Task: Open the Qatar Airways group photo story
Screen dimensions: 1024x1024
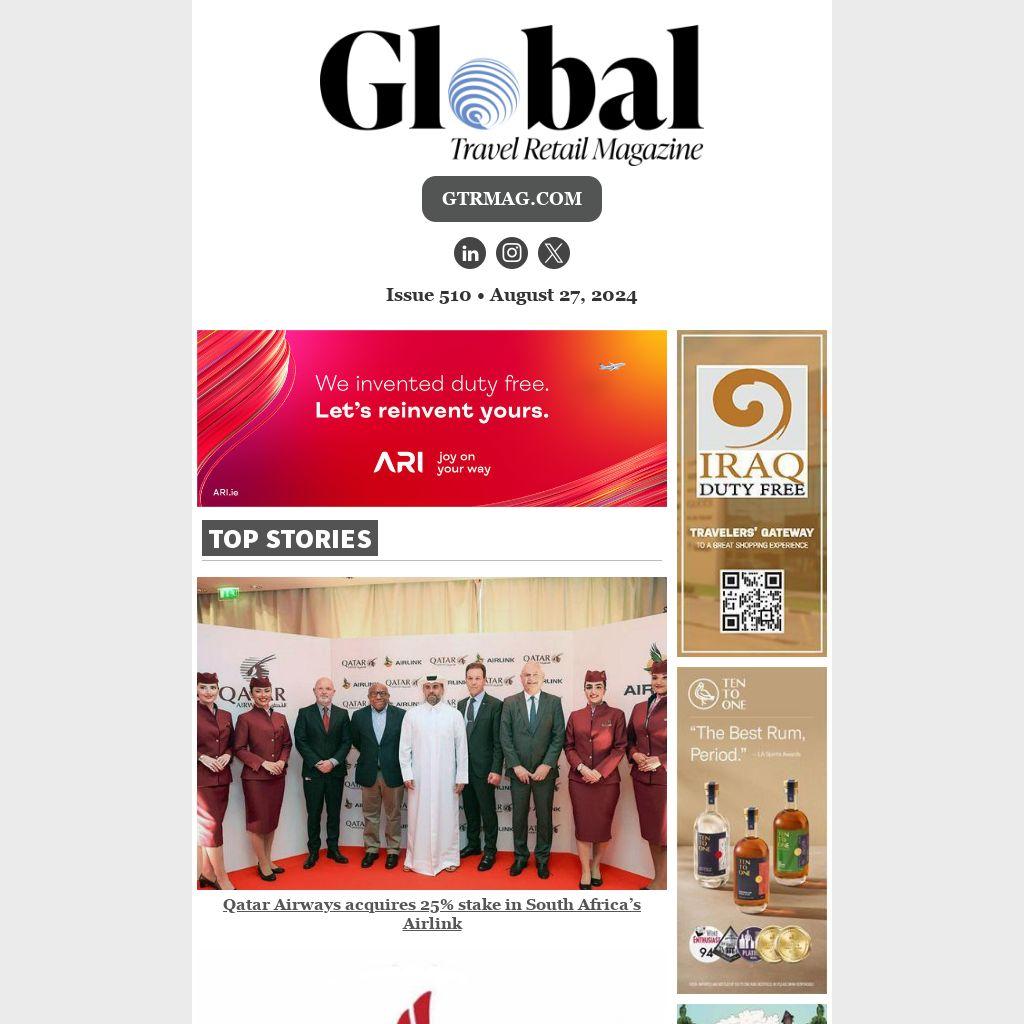Action: point(431,733)
